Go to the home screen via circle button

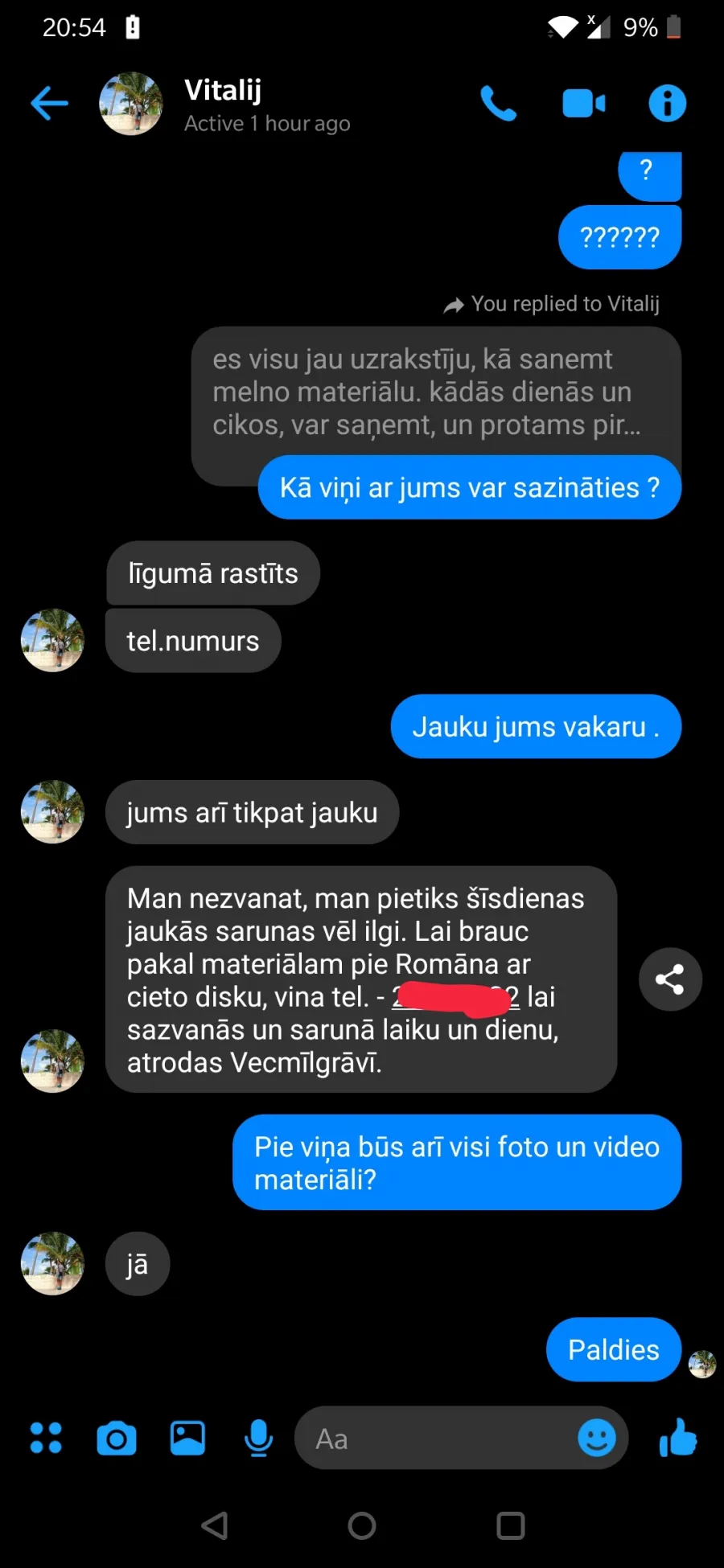(x=362, y=1525)
